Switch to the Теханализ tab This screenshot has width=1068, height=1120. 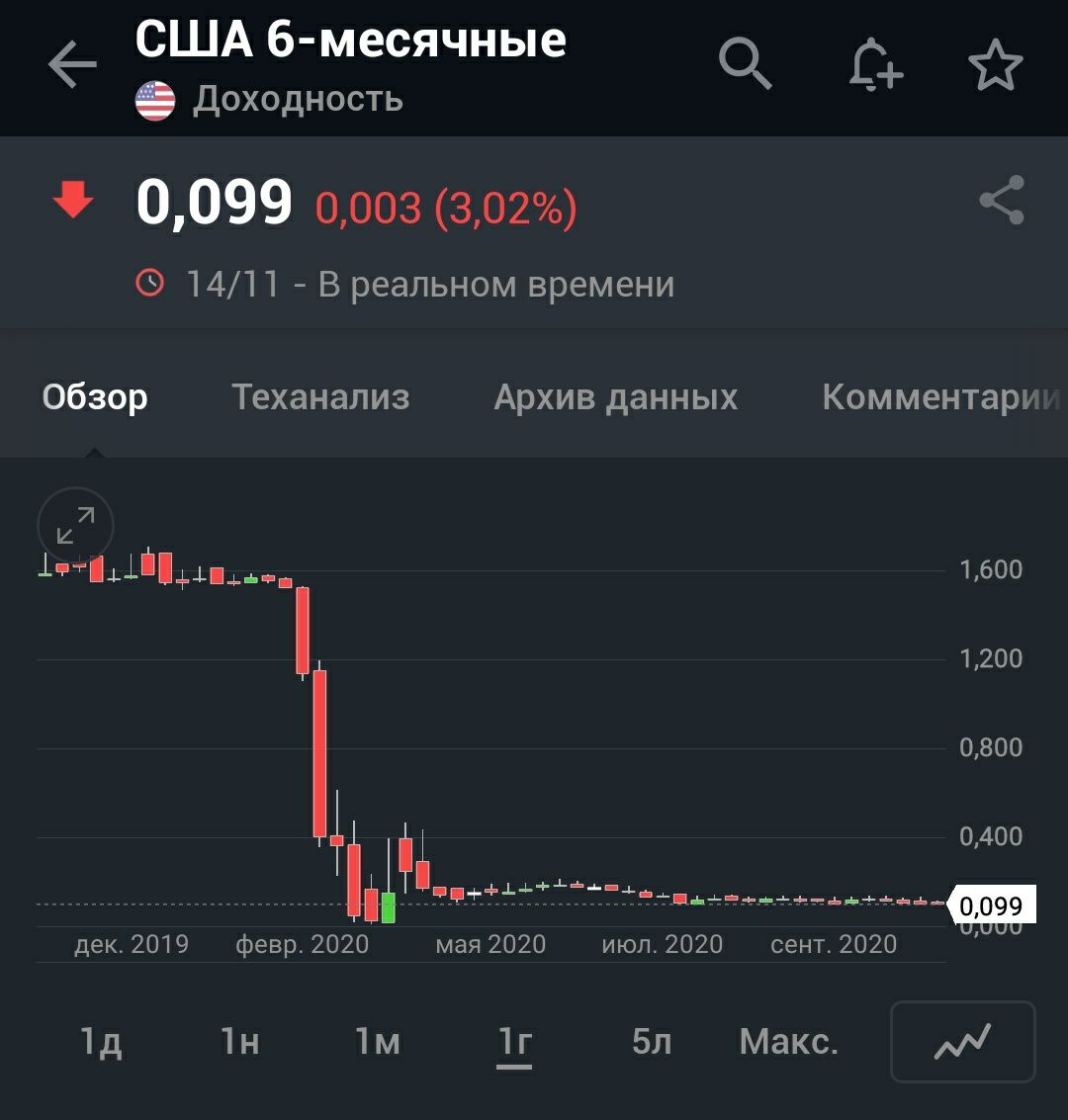[320, 397]
